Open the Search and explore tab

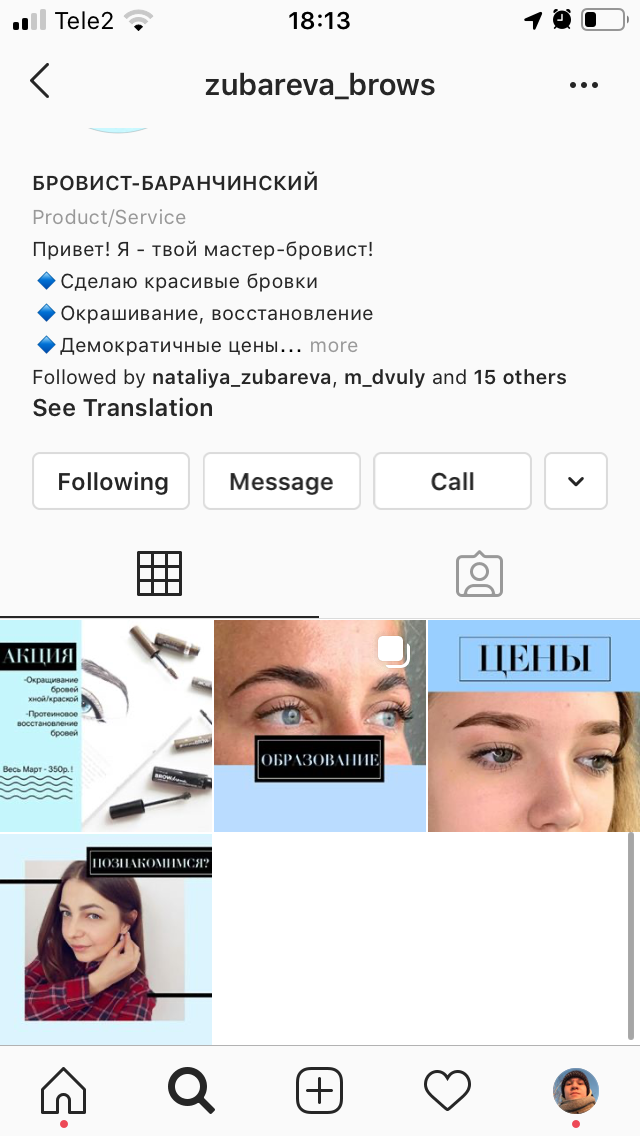(x=191, y=1090)
